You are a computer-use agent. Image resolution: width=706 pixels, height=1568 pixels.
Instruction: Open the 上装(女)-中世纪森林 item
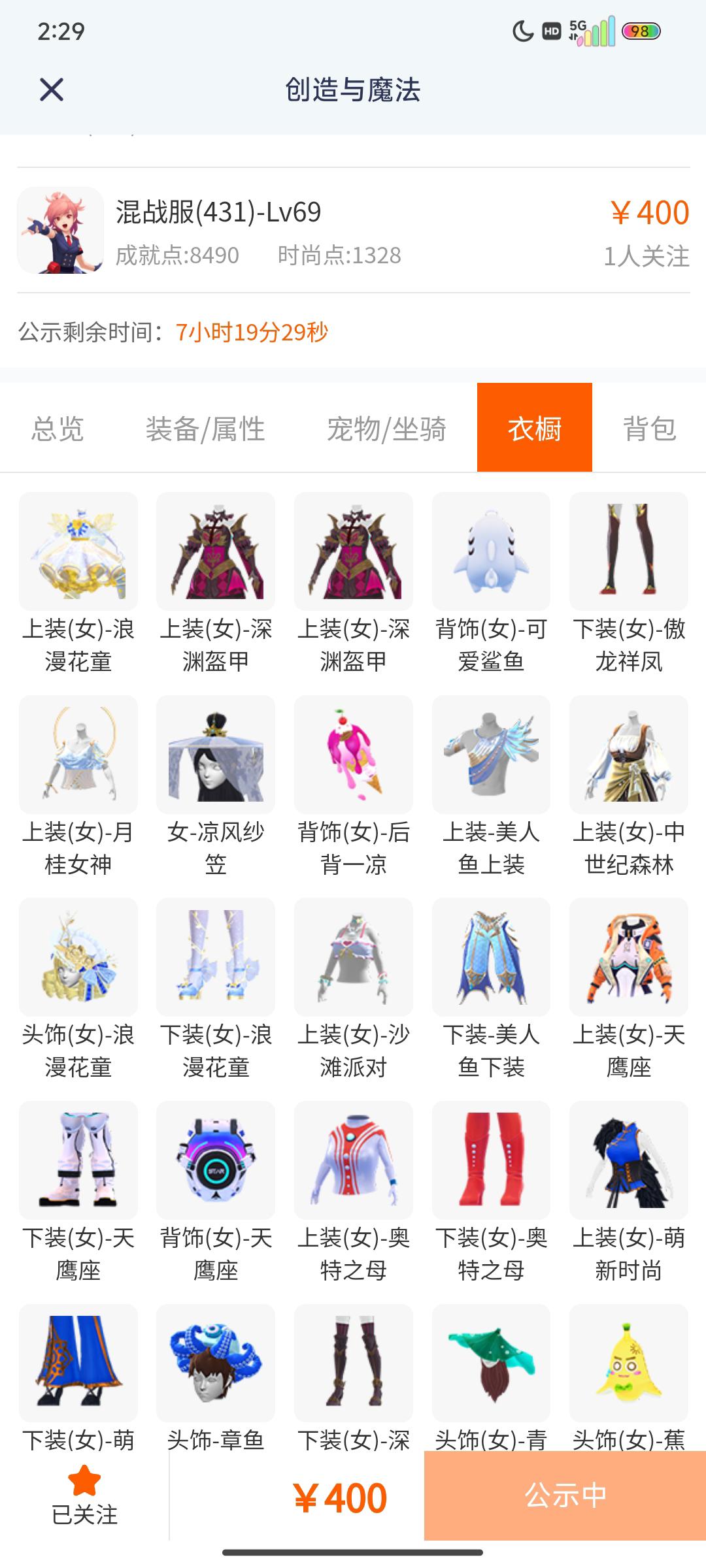coord(628,754)
